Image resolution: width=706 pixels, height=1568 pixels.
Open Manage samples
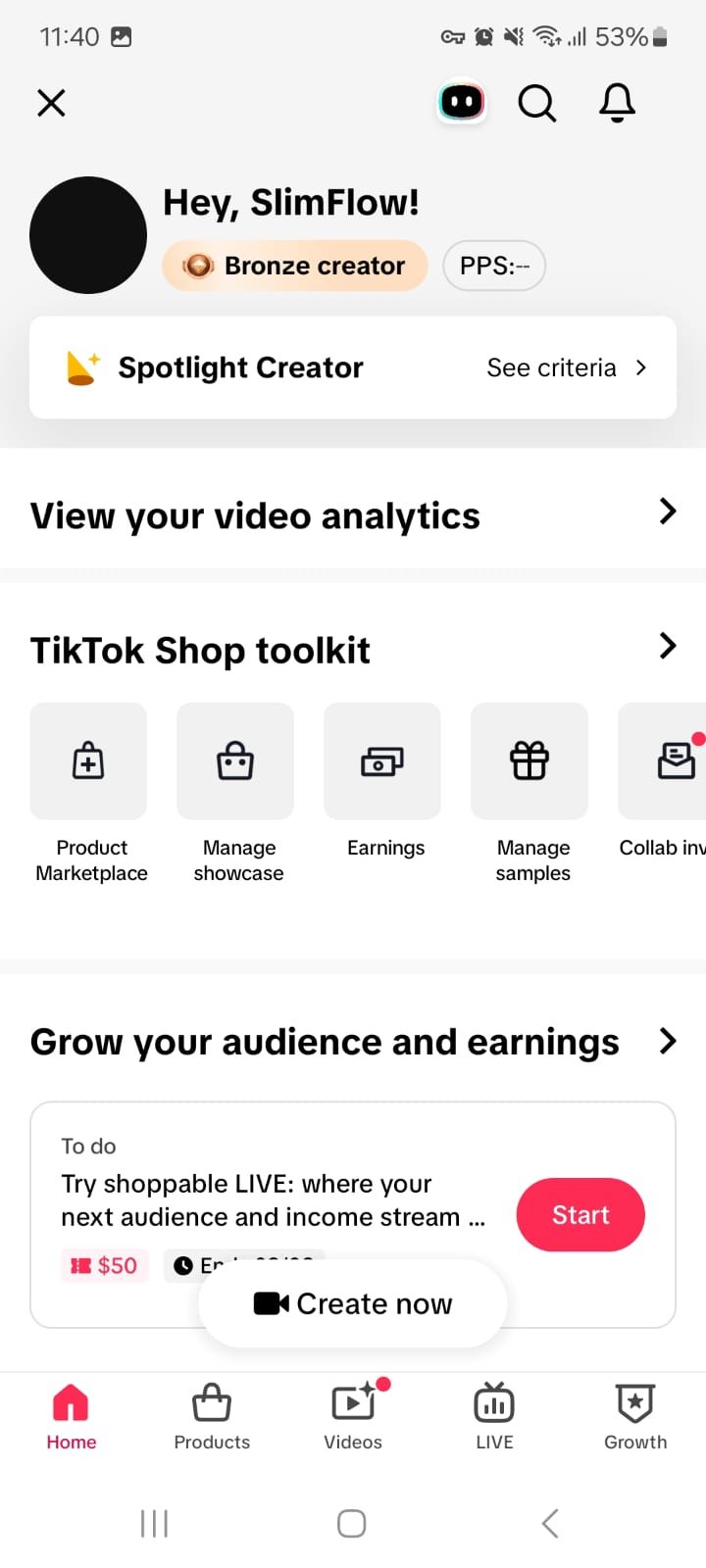tap(529, 761)
